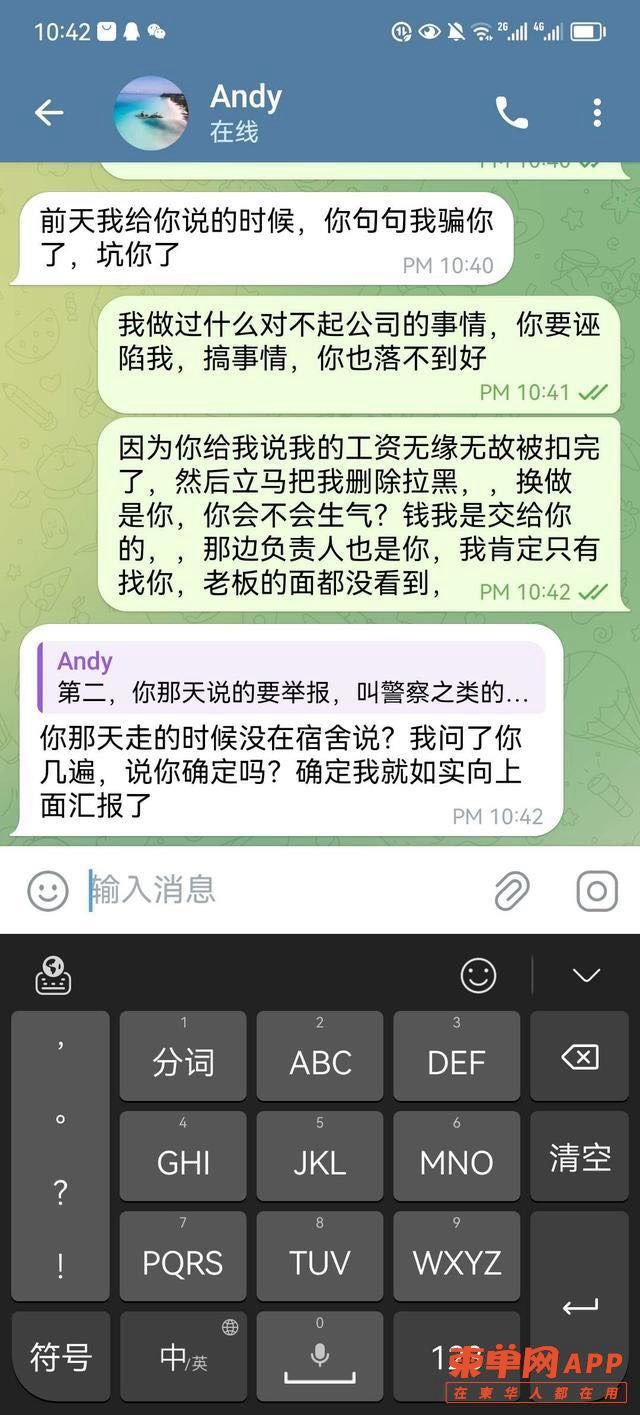Attach a file with the paperclip
The image size is (640, 1415).
click(512, 890)
